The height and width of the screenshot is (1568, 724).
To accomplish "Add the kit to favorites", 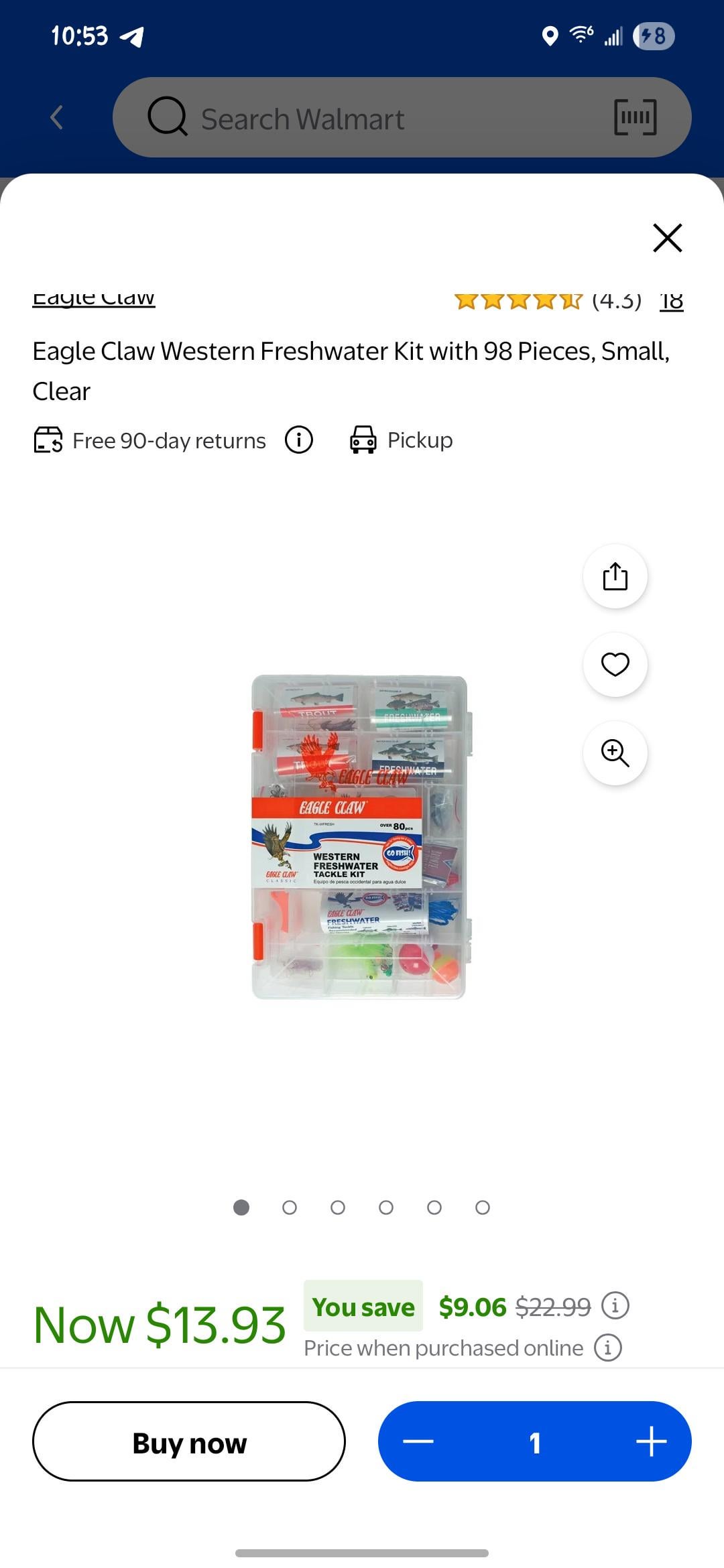I will coord(615,664).
